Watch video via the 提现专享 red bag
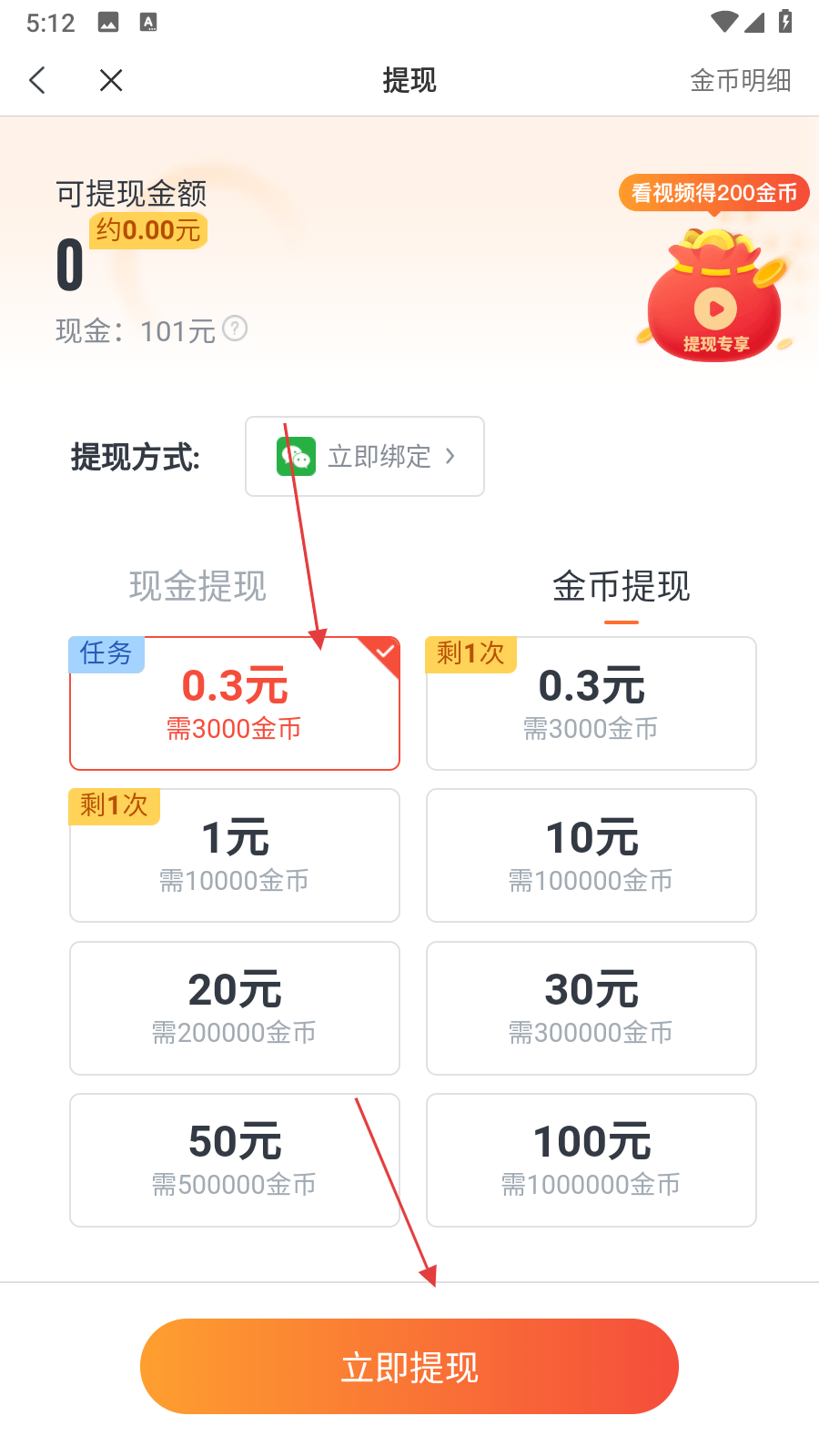Viewport: 819px width, 1456px height. click(715, 296)
